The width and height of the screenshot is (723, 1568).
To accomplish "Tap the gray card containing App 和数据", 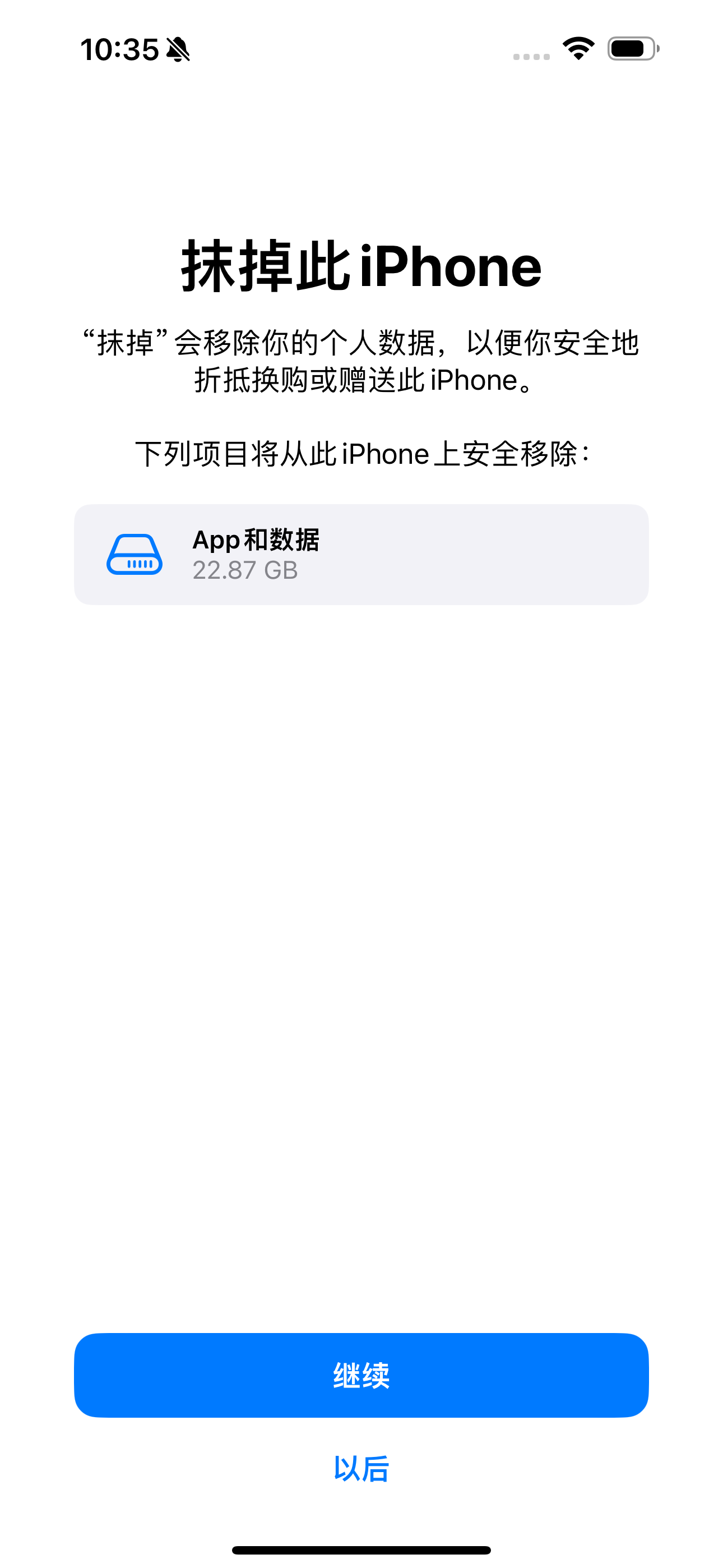I will [x=361, y=554].
